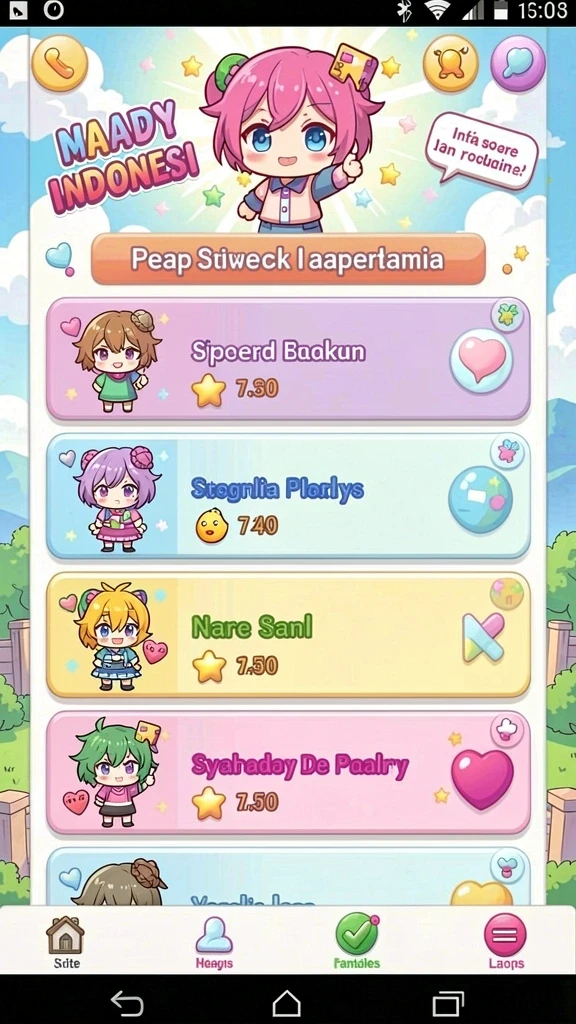Go back with the system back button
Viewport: 576px width, 1024px height.
[x=127, y=1002]
